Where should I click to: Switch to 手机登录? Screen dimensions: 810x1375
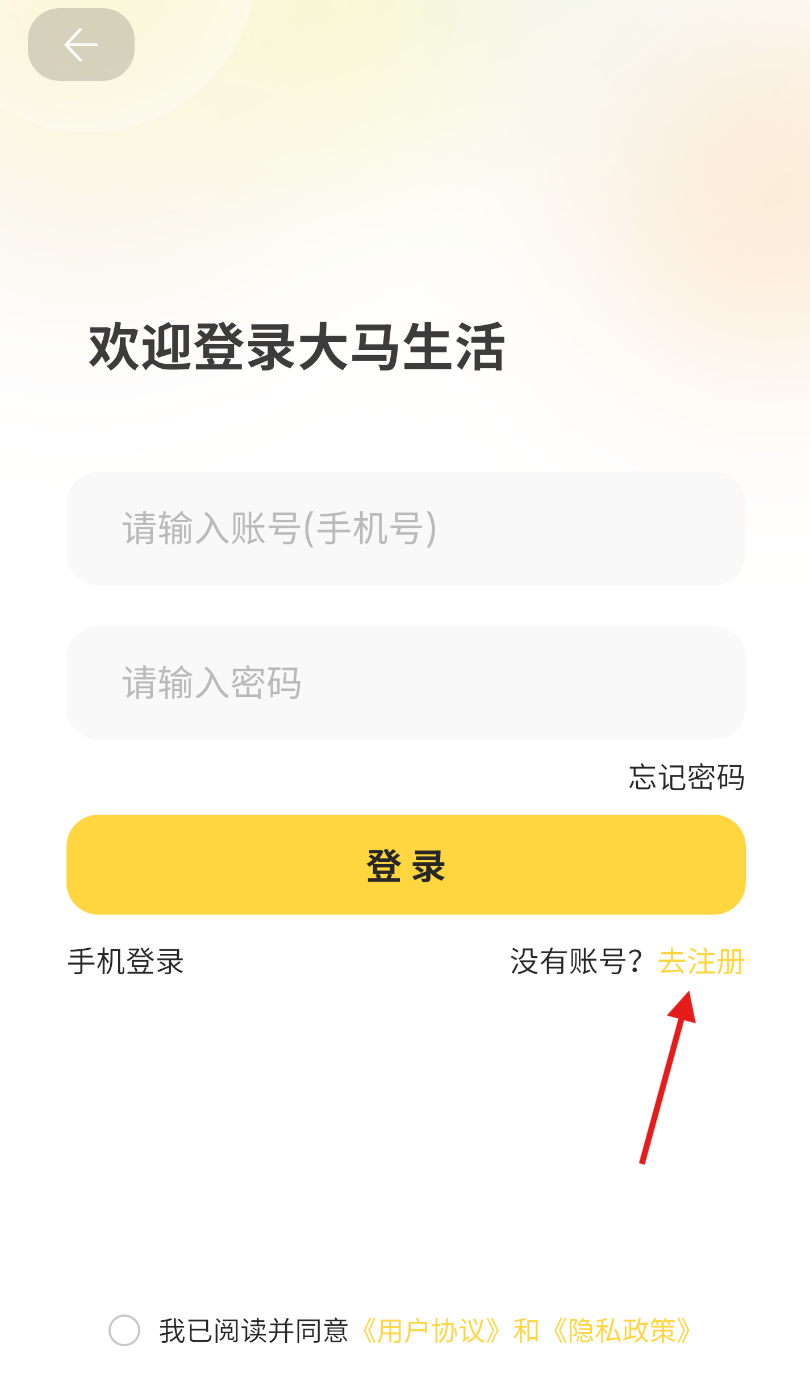click(126, 962)
